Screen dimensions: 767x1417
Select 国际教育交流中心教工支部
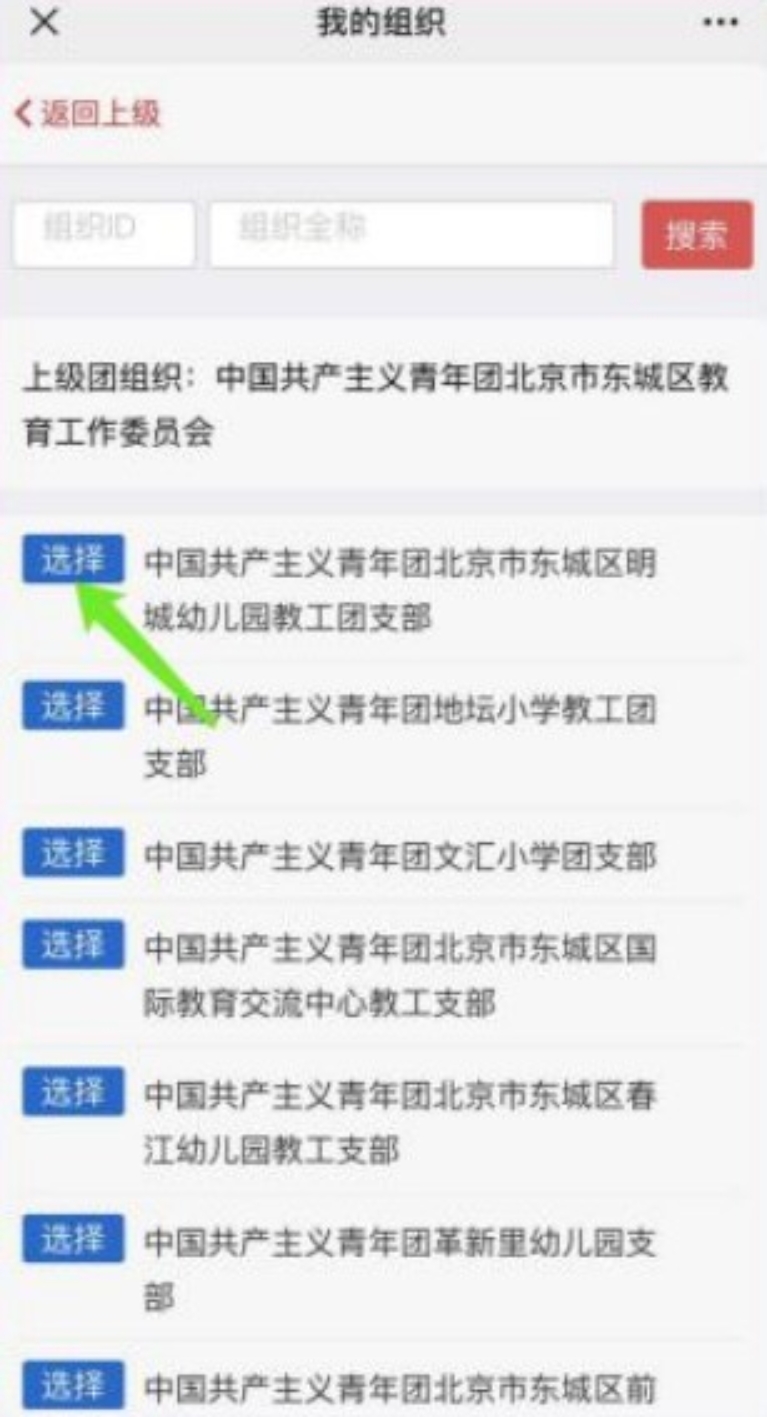coord(73,944)
